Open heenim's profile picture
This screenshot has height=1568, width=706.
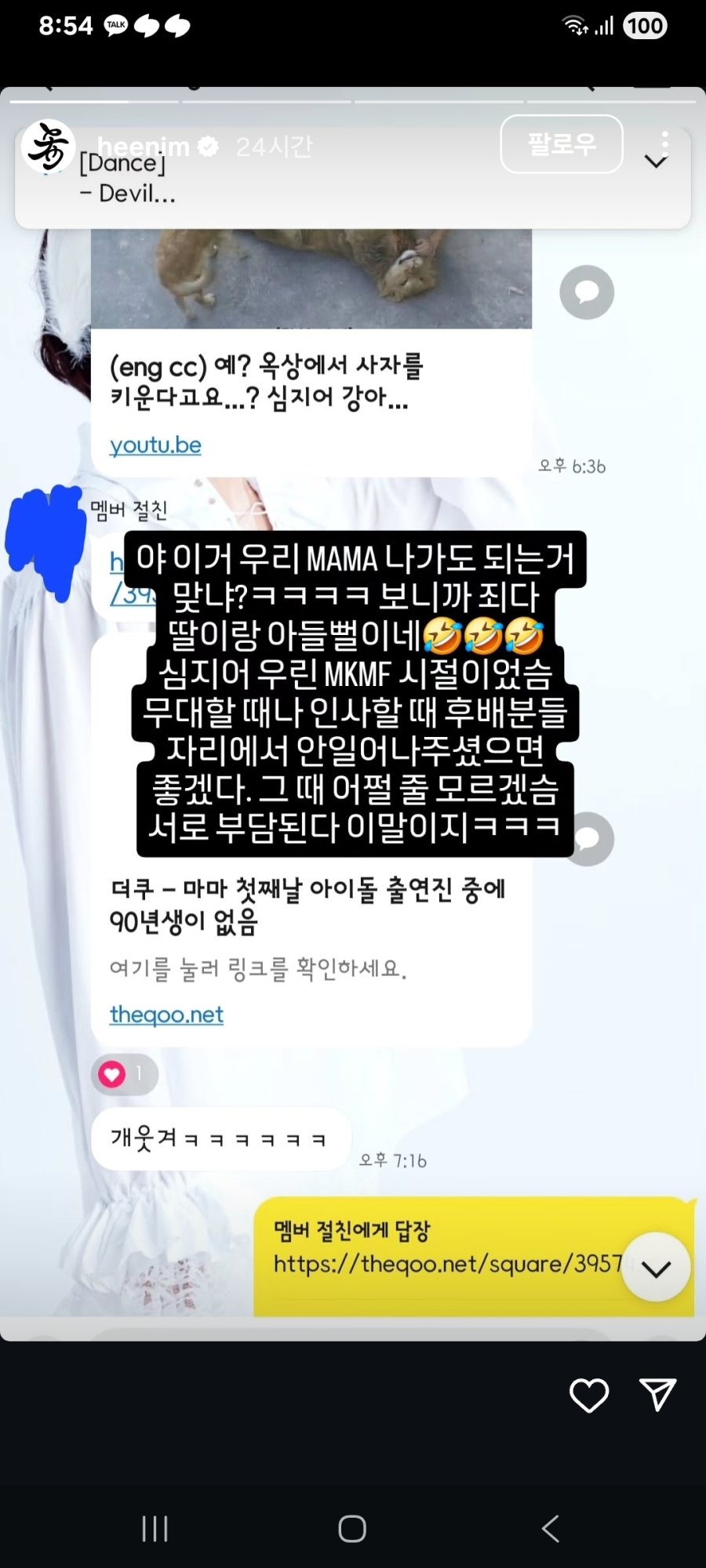[48, 147]
